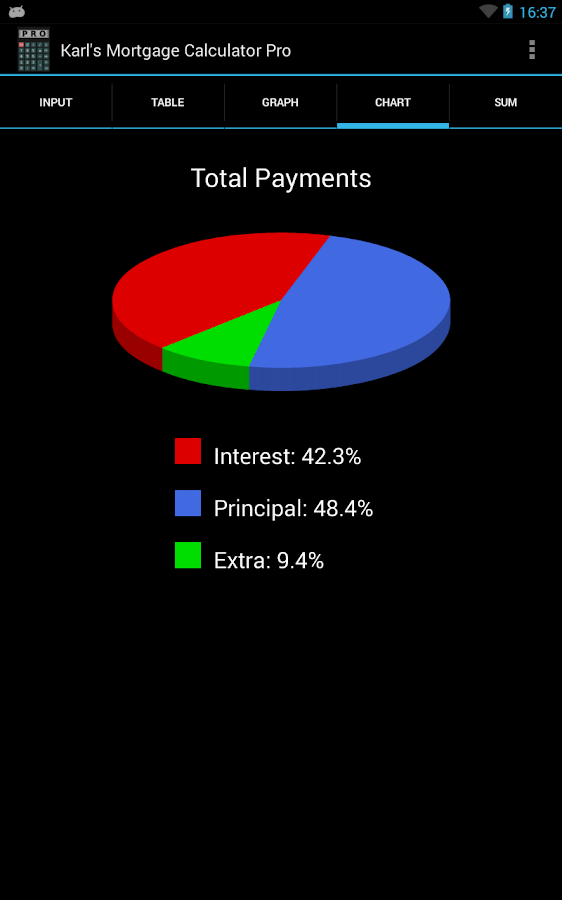This screenshot has width=562, height=900.
Task: Switch to the TABLE tab
Action: [x=168, y=102]
